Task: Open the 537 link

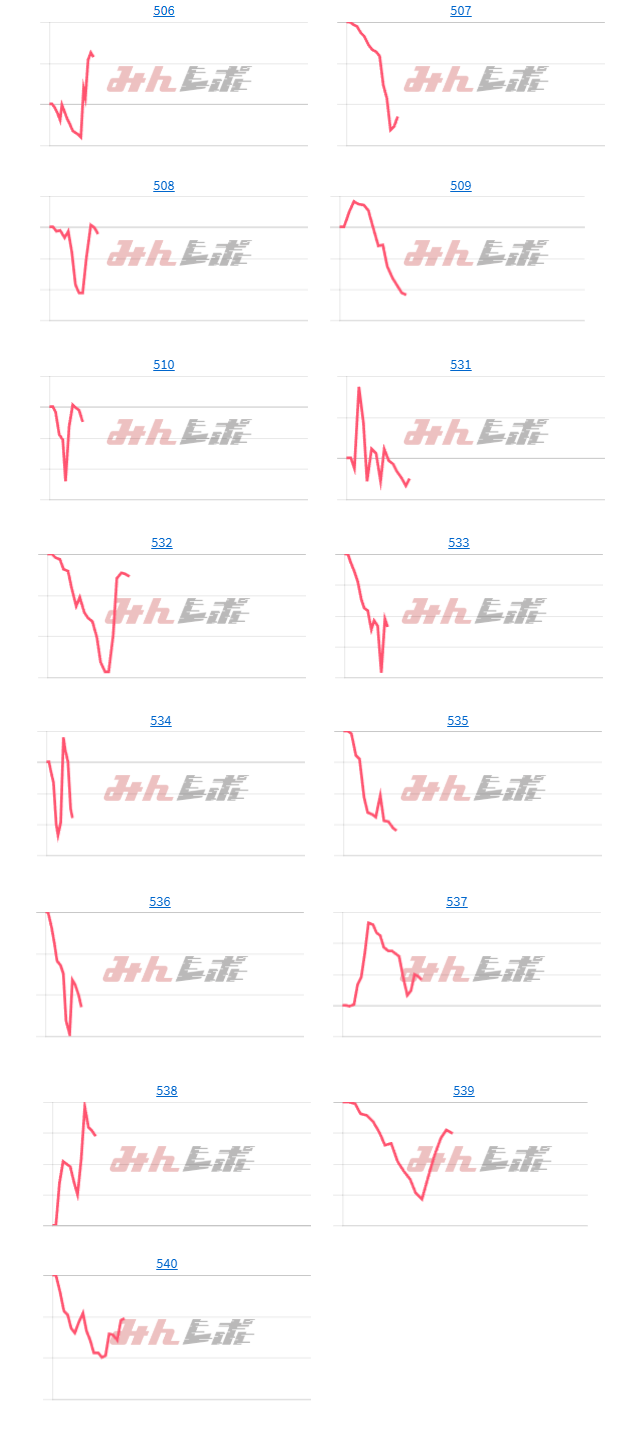Action: pos(457,902)
